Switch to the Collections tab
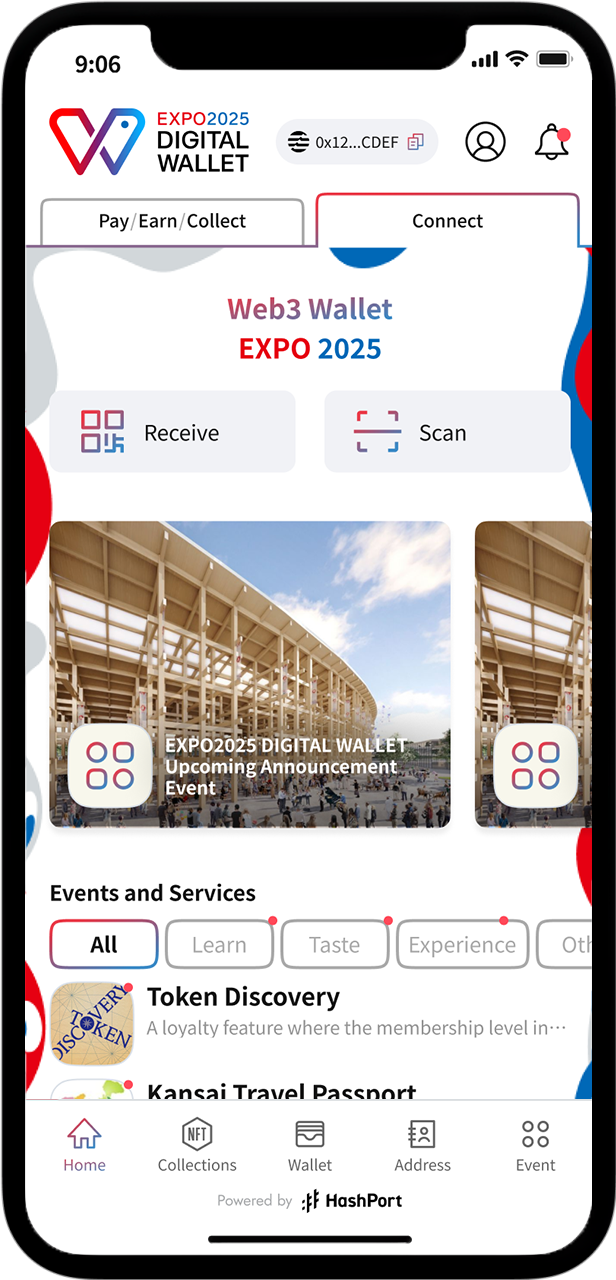This screenshot has width=616, height=1280. 197,1145
